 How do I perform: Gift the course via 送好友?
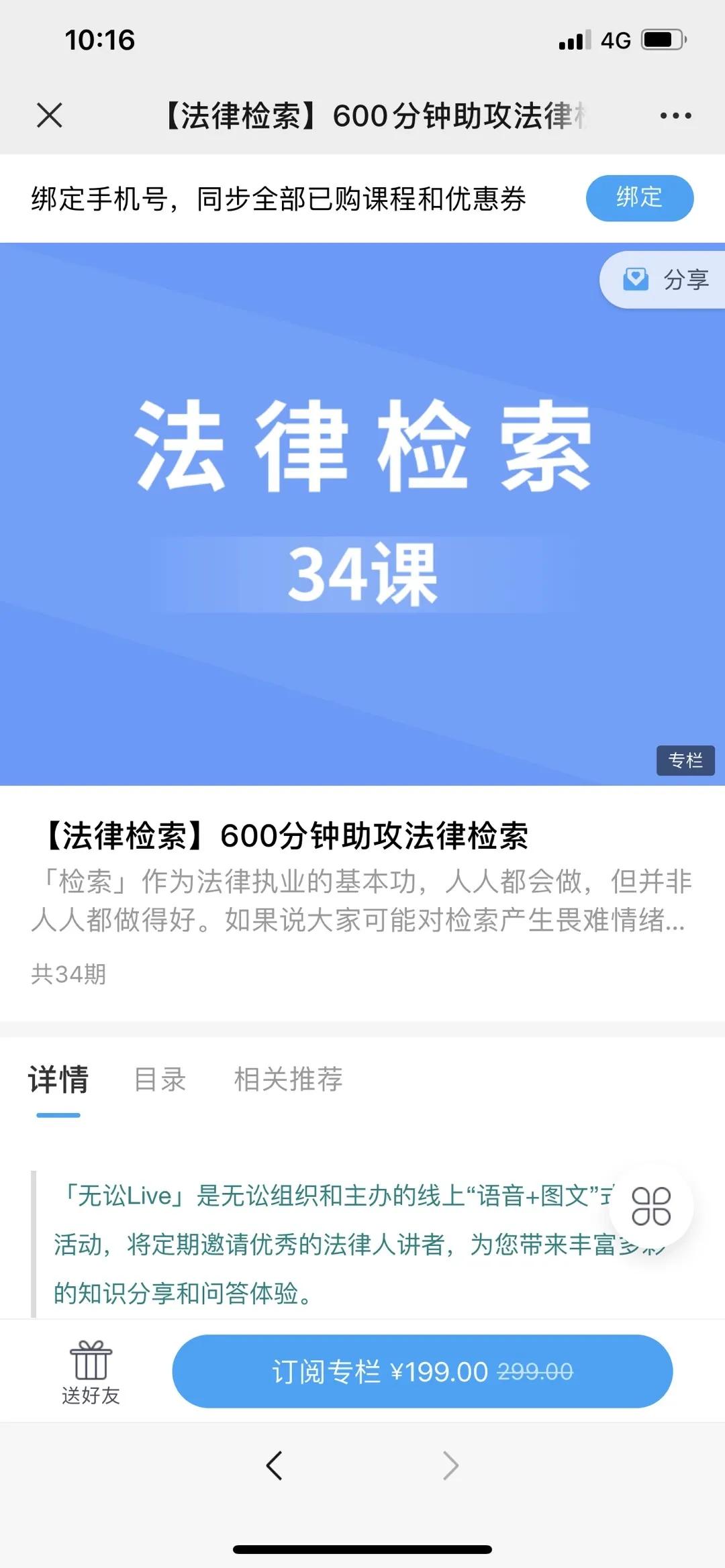91,1372
